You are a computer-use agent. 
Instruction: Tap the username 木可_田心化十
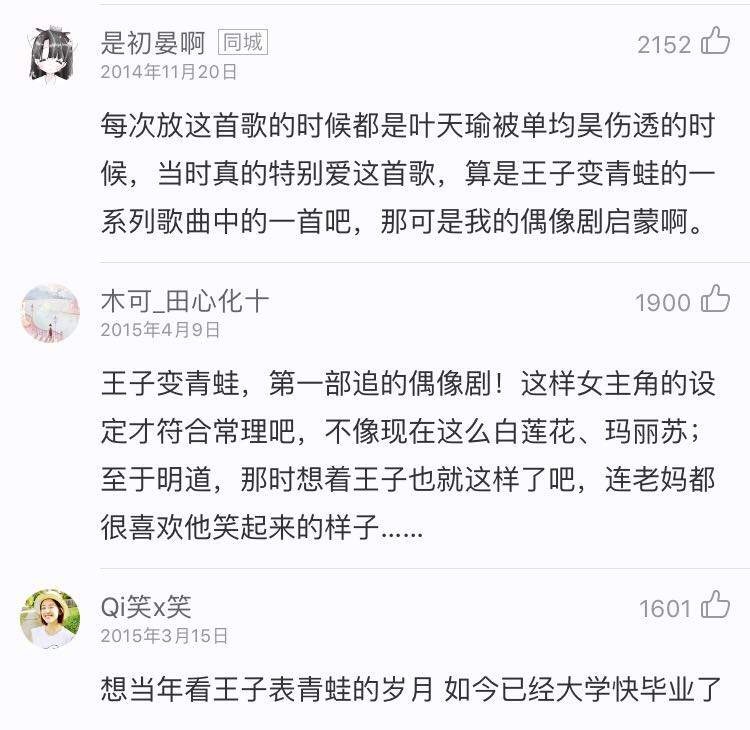185,301
